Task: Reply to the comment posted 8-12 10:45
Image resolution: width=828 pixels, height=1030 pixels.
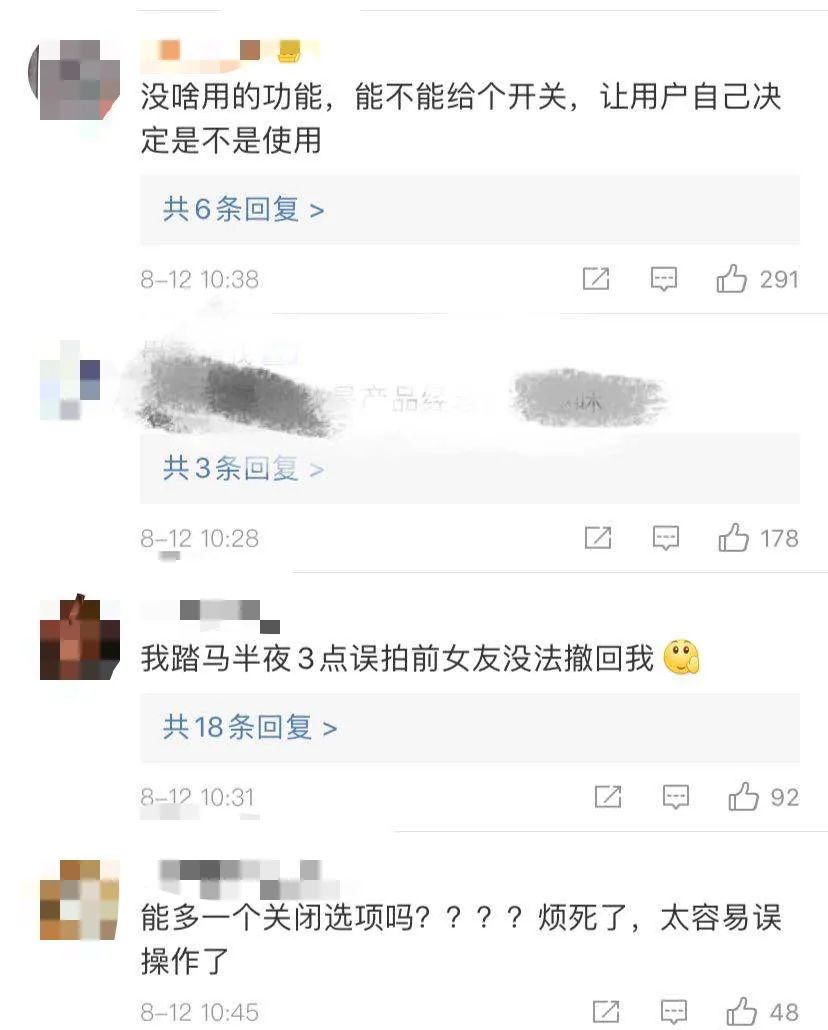Action: pyautogui.click(x=675, y=1011)
